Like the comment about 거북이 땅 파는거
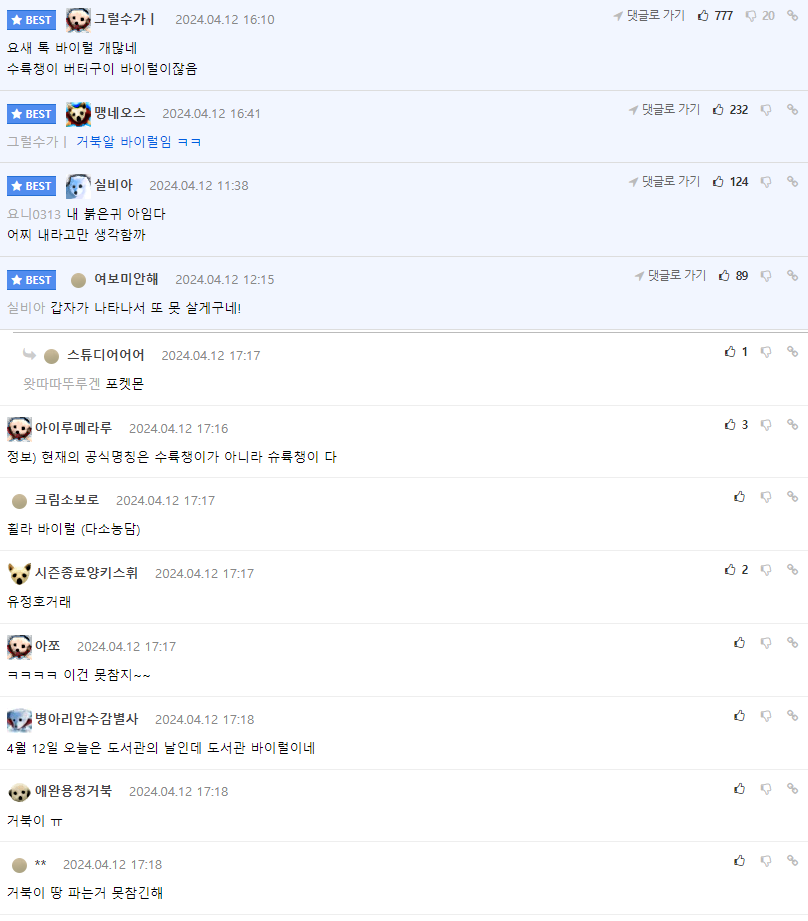Viewport: 808px width, 921px height. coord(739,861)
